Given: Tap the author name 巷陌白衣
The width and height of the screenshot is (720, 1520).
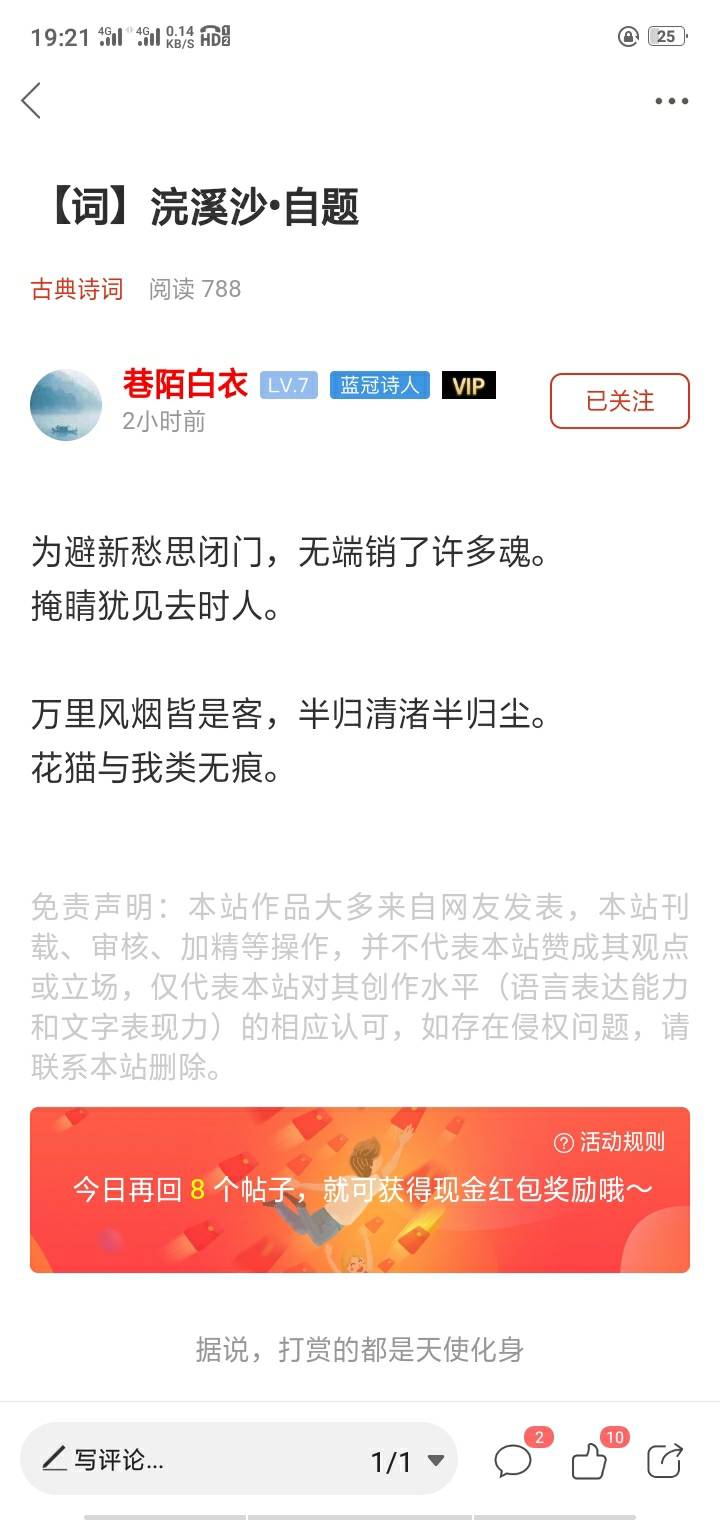Looking at the screenshot, I should pos(185,384).
